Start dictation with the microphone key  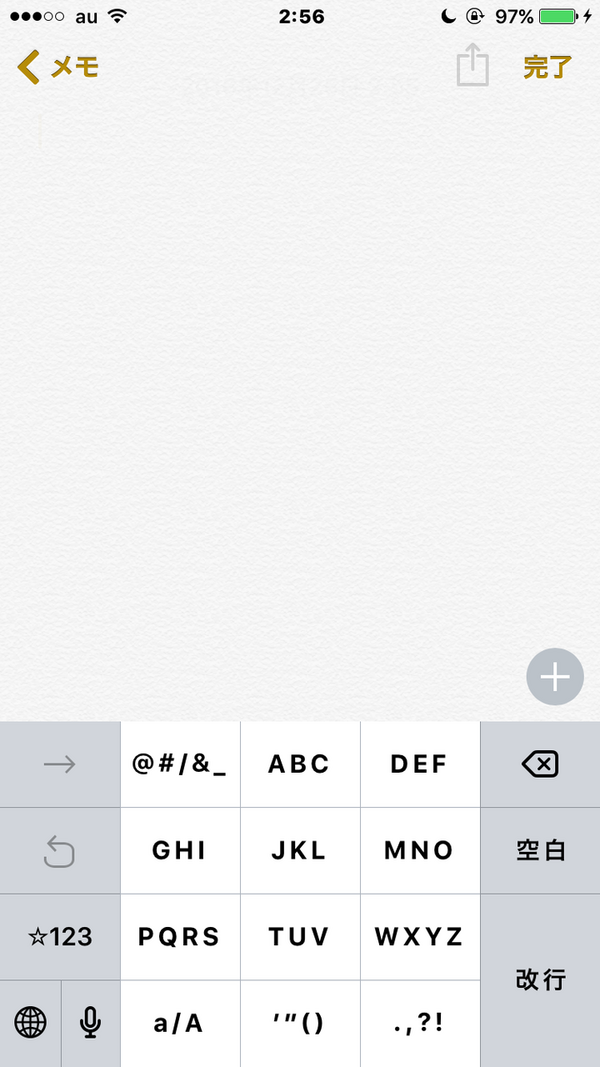tap(91, 1022)
